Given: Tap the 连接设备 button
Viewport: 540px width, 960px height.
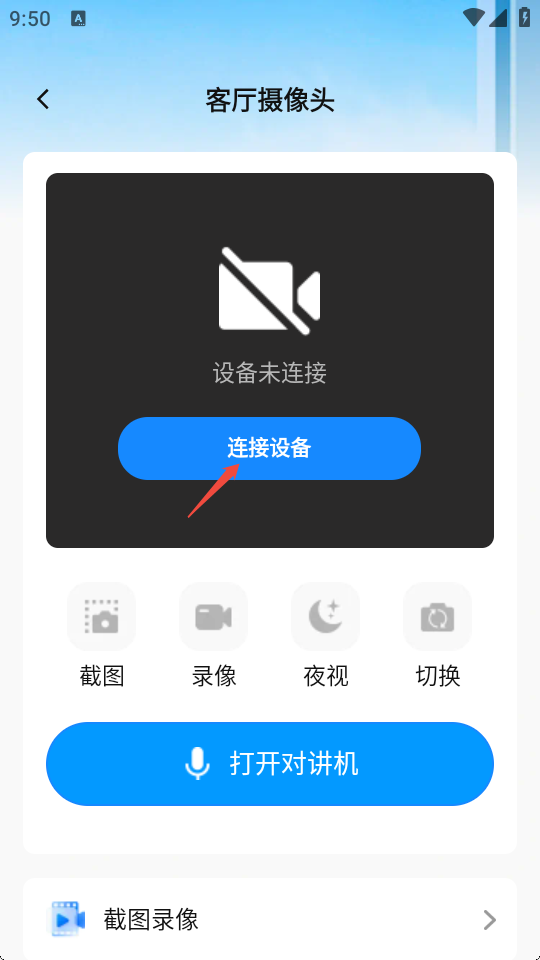Looking at the screenshot, I should (269, 448).
